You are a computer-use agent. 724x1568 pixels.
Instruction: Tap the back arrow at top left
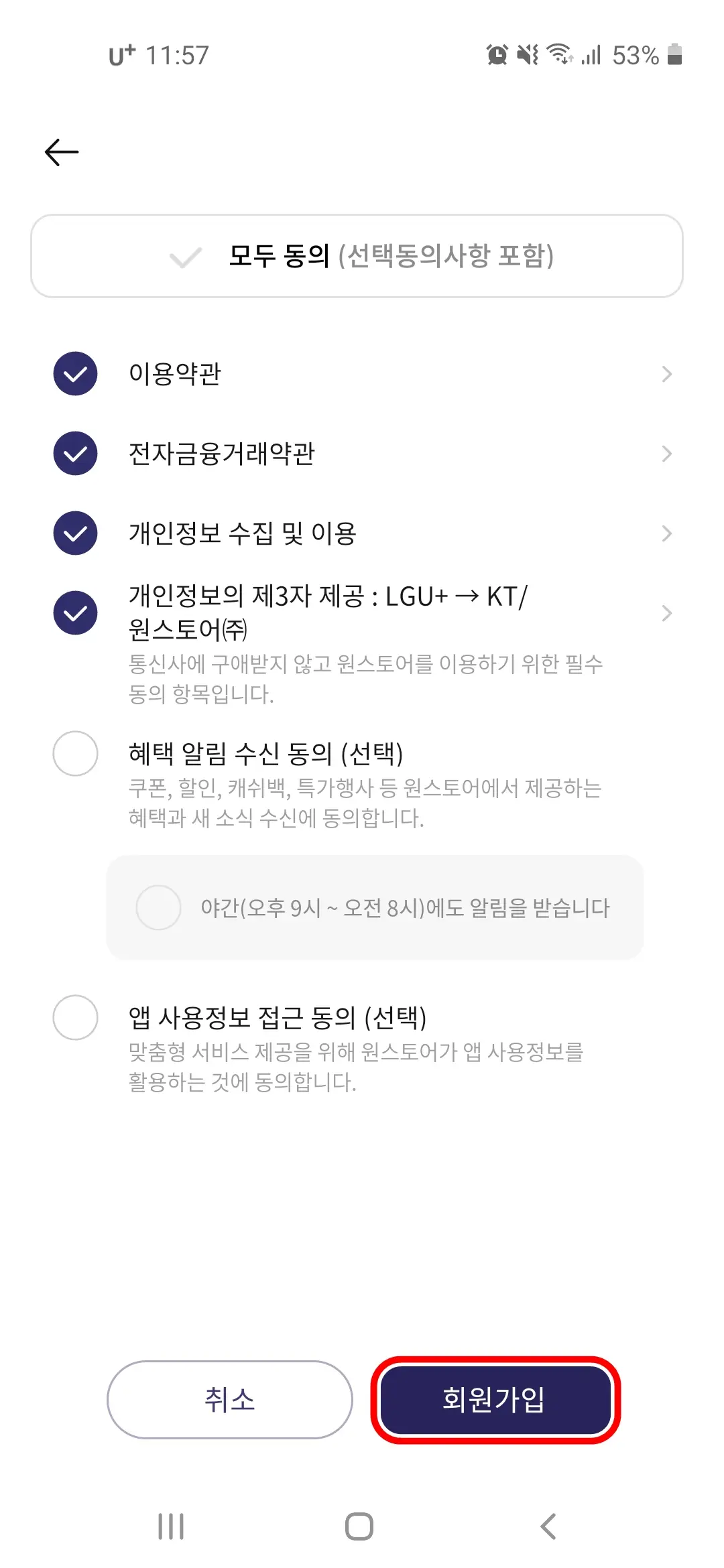point(62,151)
